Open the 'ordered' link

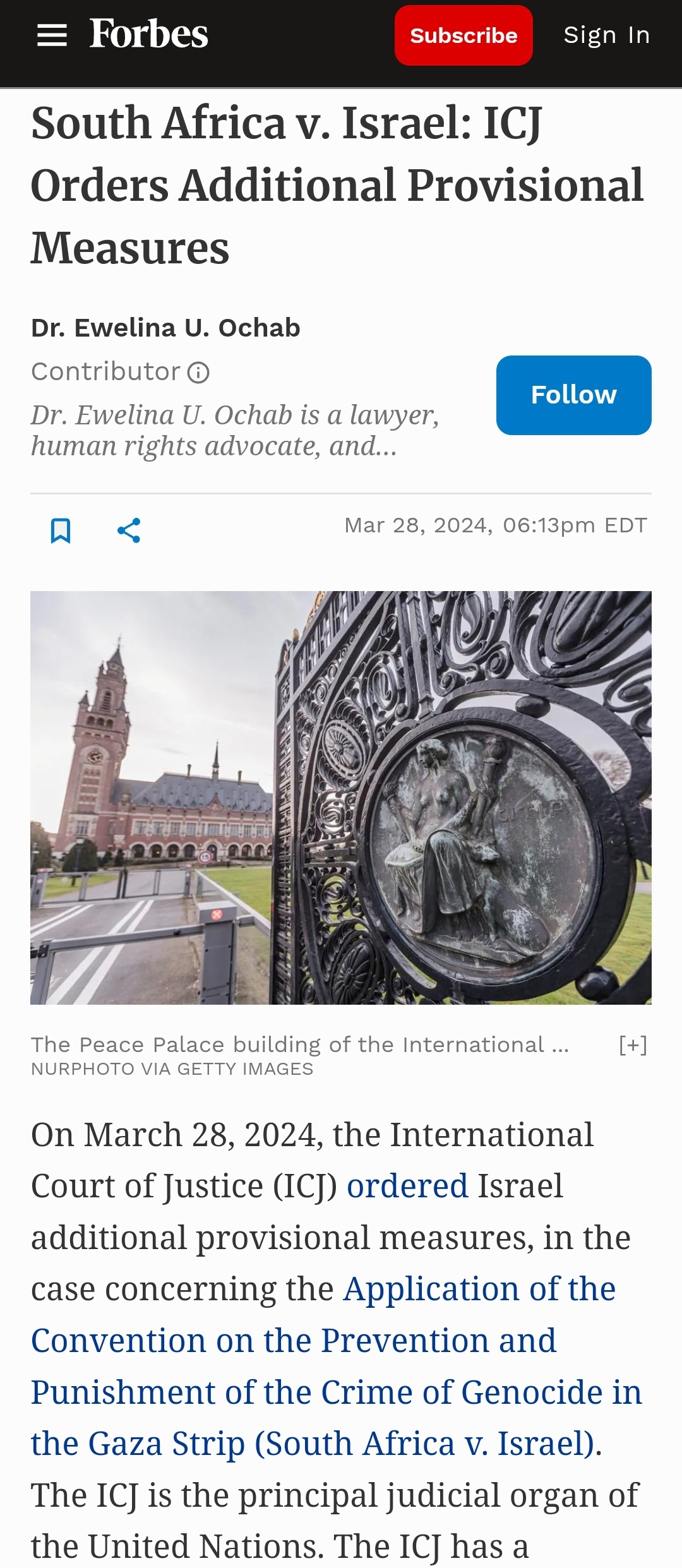click(x=407, y=1186)
